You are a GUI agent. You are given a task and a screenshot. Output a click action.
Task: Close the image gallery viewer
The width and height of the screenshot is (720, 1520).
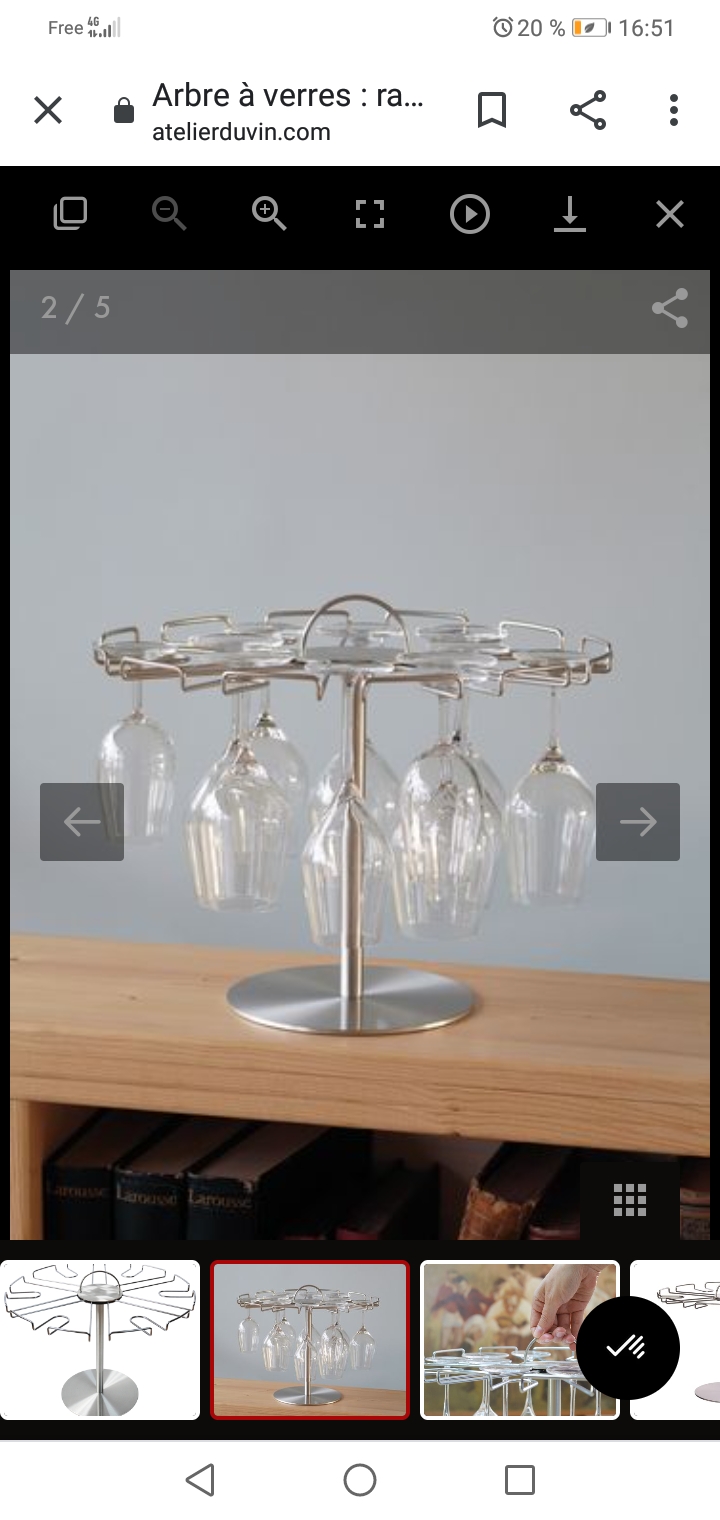click(x=669, y=214)
